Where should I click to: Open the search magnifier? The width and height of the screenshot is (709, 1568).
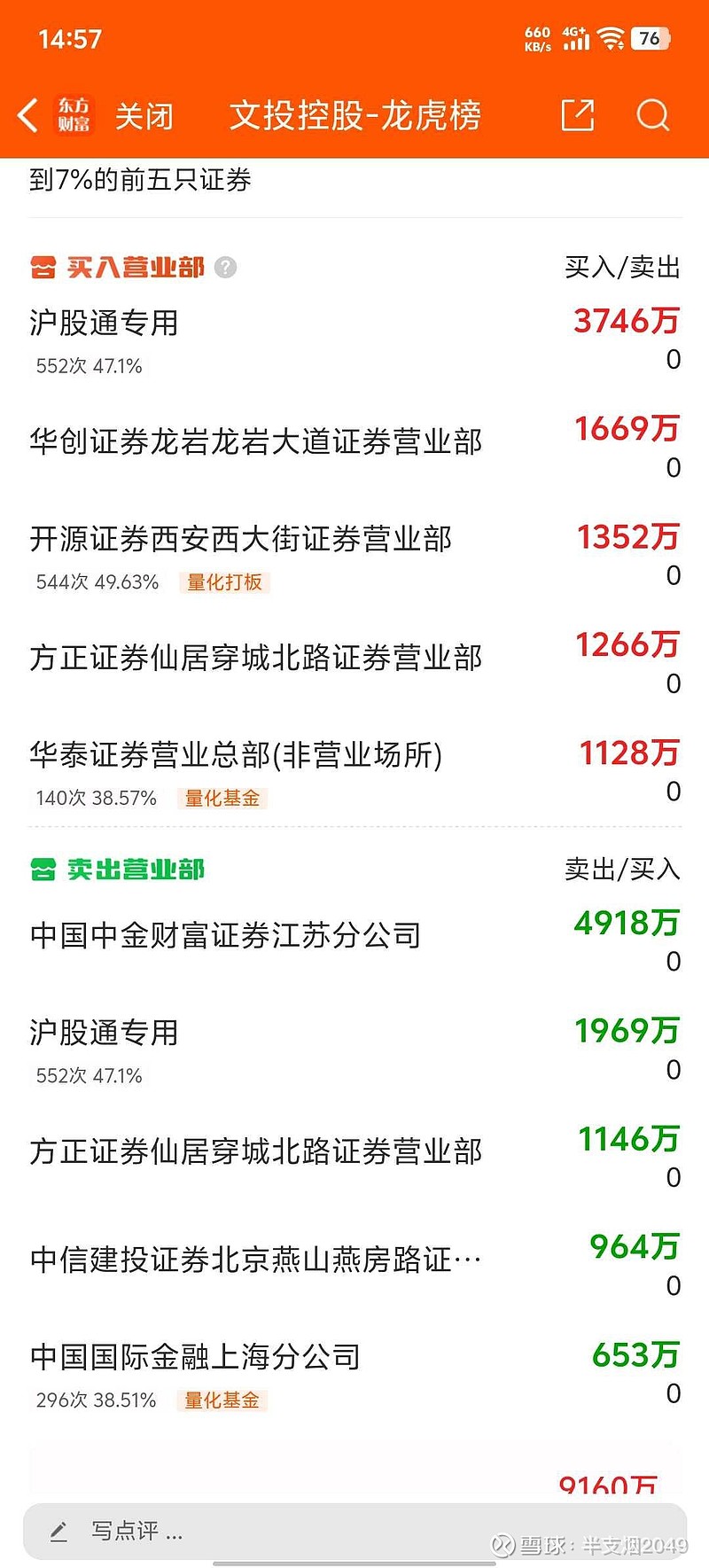click(653, 115)
